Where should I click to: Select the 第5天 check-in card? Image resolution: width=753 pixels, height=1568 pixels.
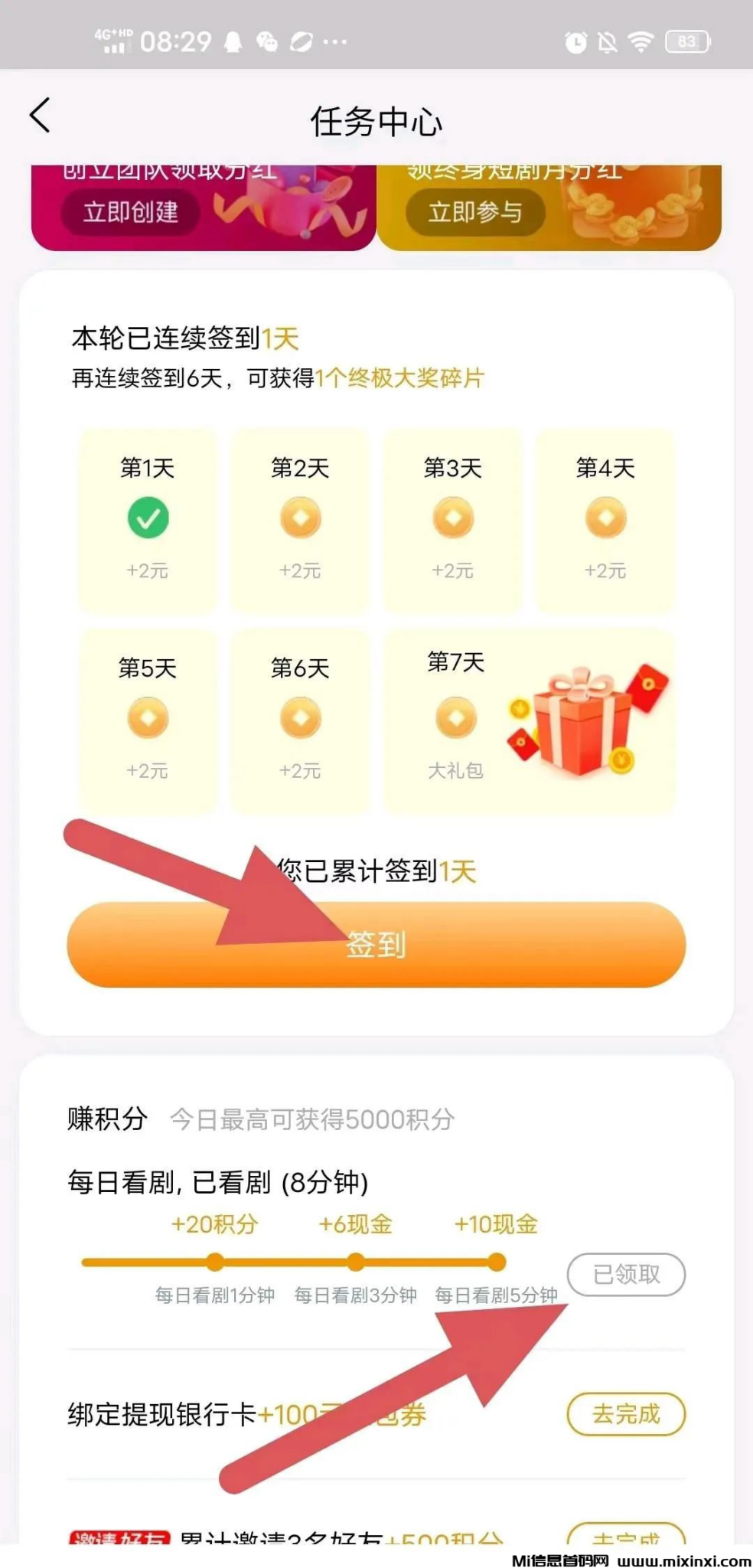[148, 717]
